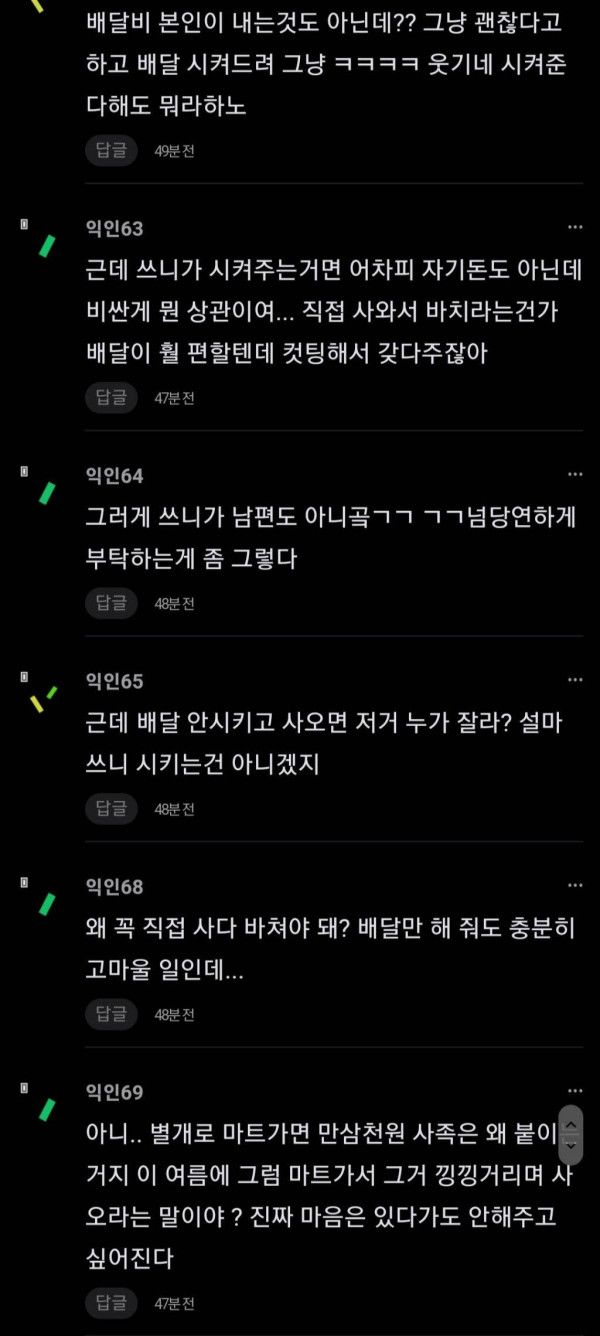600x1336 pixels.
Task: Tap 답글 under 익인69's comment
Action: pos(111,1303)
